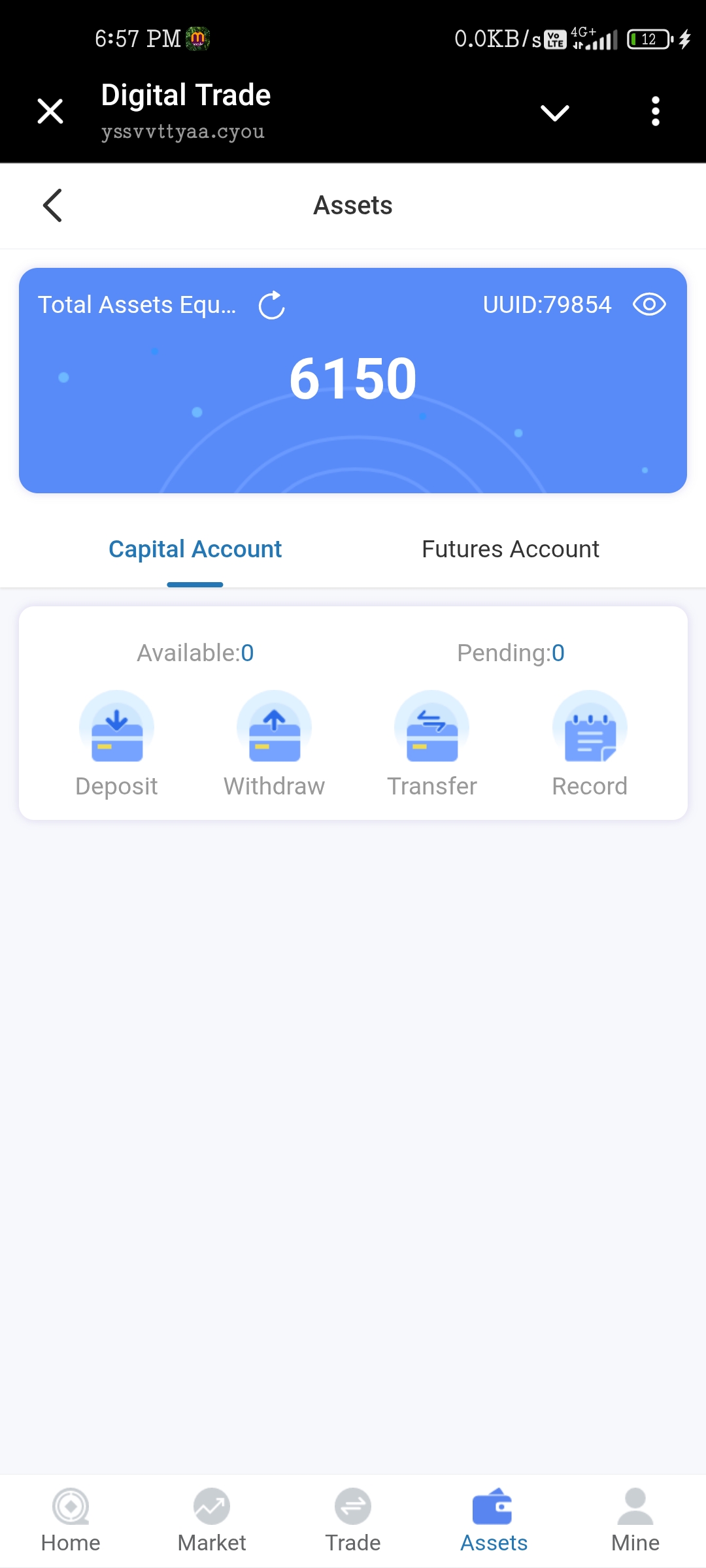The image size is (706, 1568).
Task: Switch to Futures Account tab
Action: (510, 549)
